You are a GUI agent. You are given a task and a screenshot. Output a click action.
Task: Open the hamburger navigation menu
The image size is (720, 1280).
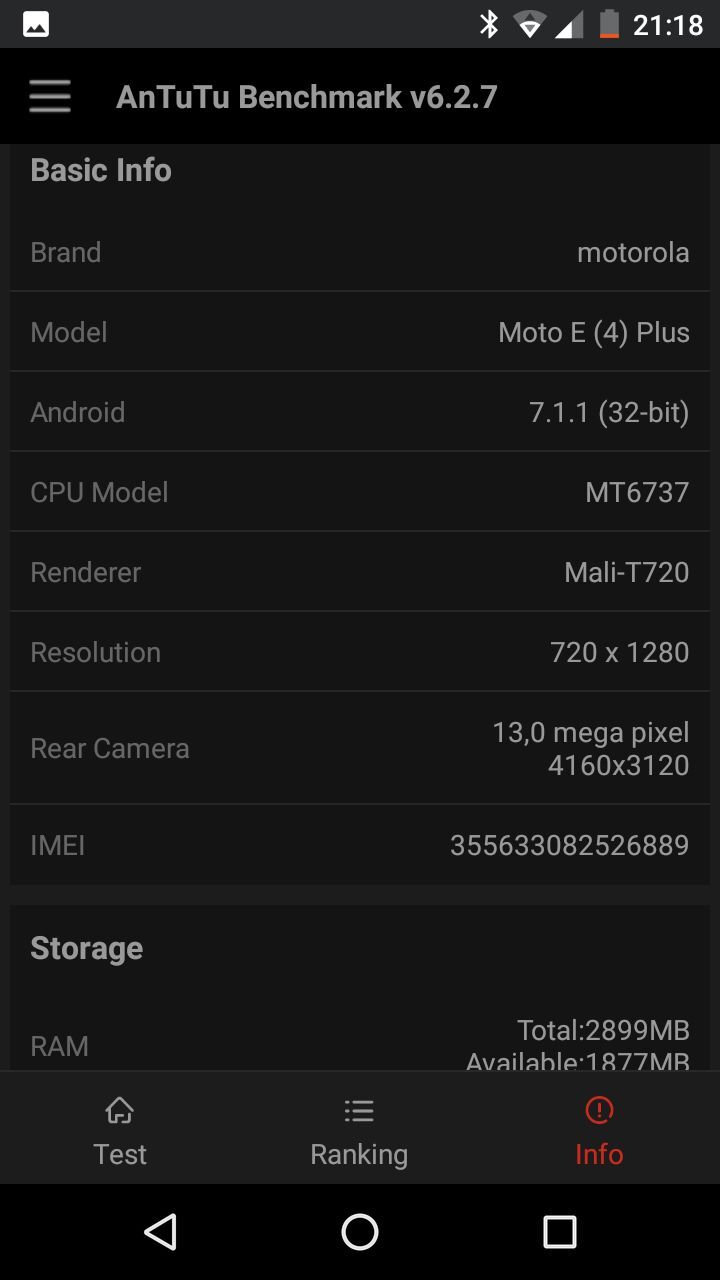(x=49, y=96)
